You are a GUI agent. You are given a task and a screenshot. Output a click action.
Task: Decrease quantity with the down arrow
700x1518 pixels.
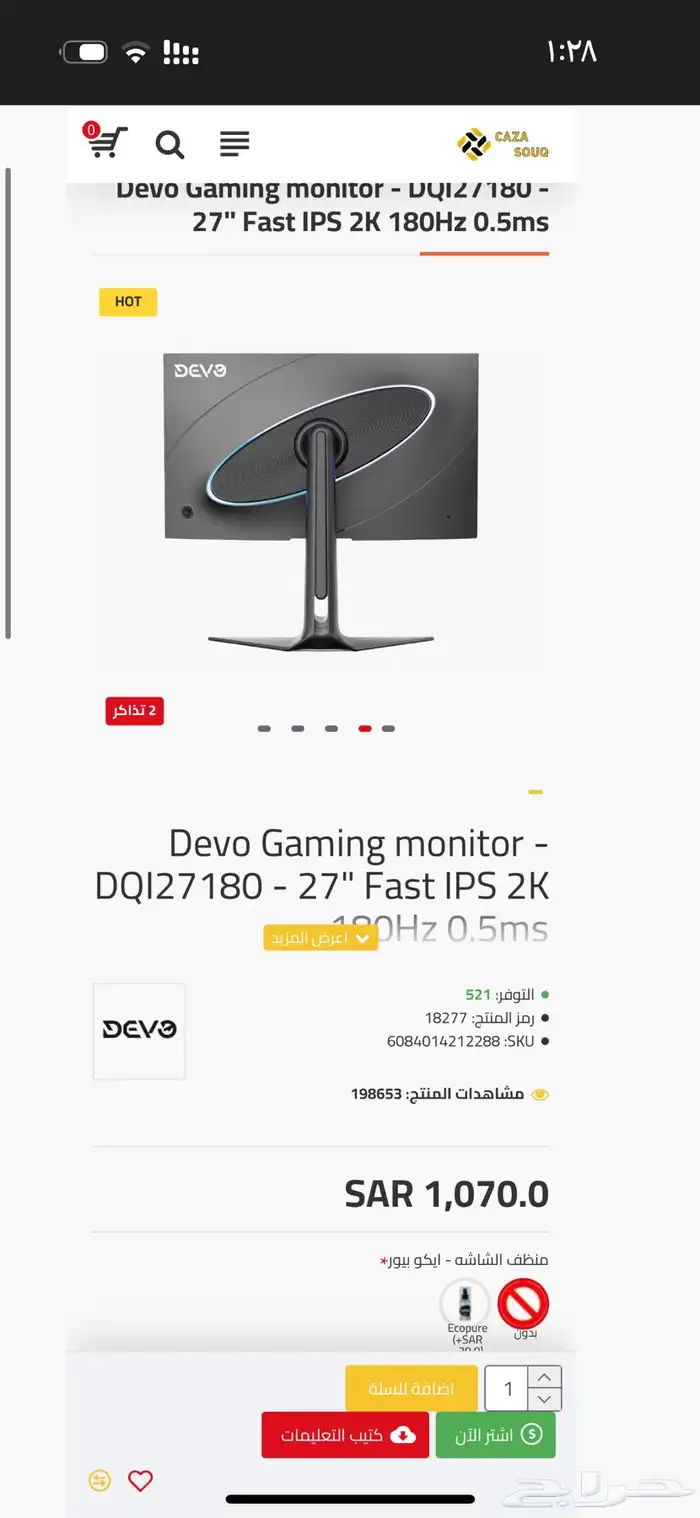tap(543, 1399)
